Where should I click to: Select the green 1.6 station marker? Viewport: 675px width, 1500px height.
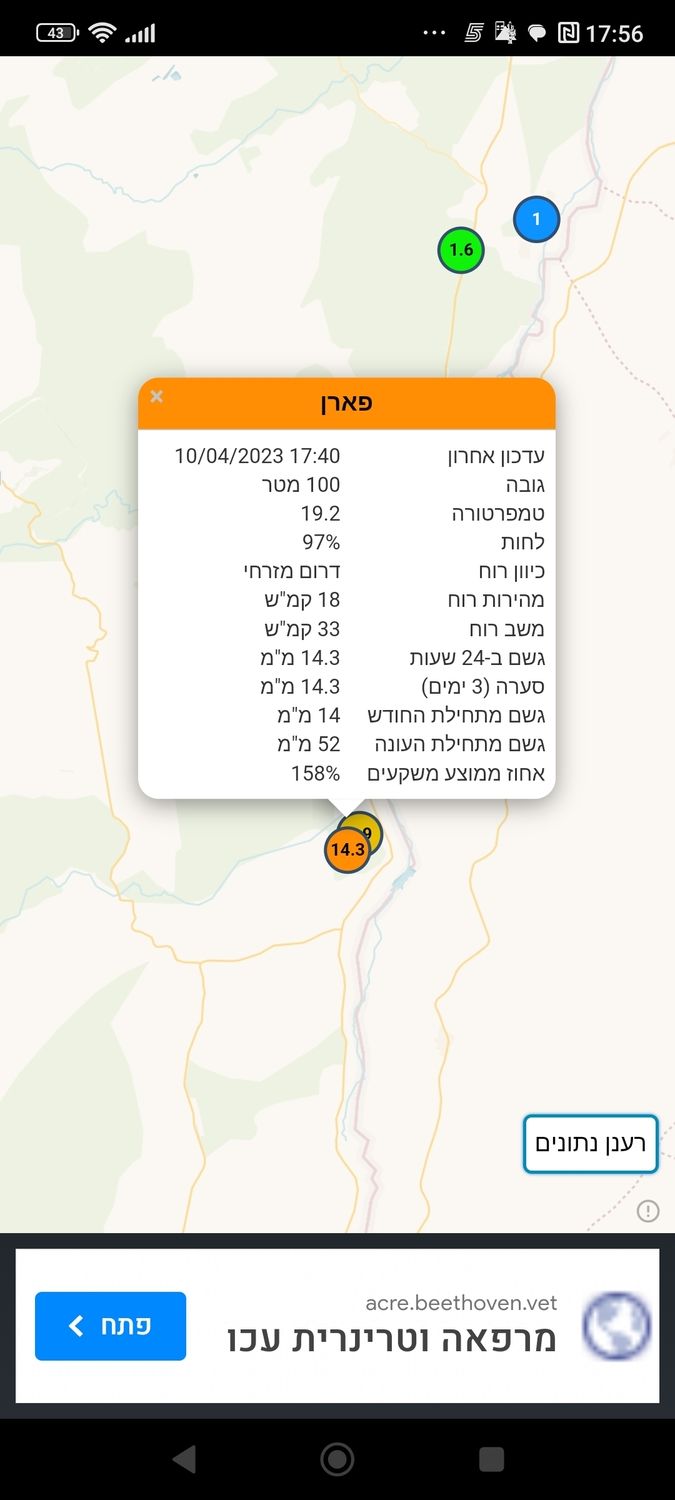(x=461, y=250)
